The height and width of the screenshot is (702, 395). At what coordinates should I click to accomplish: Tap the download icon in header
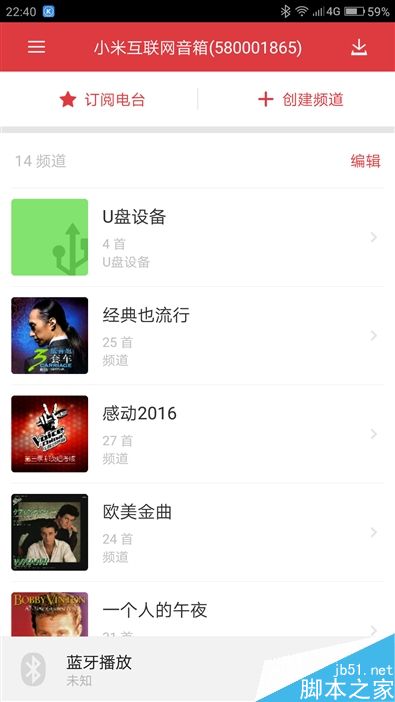pos(359,47)
